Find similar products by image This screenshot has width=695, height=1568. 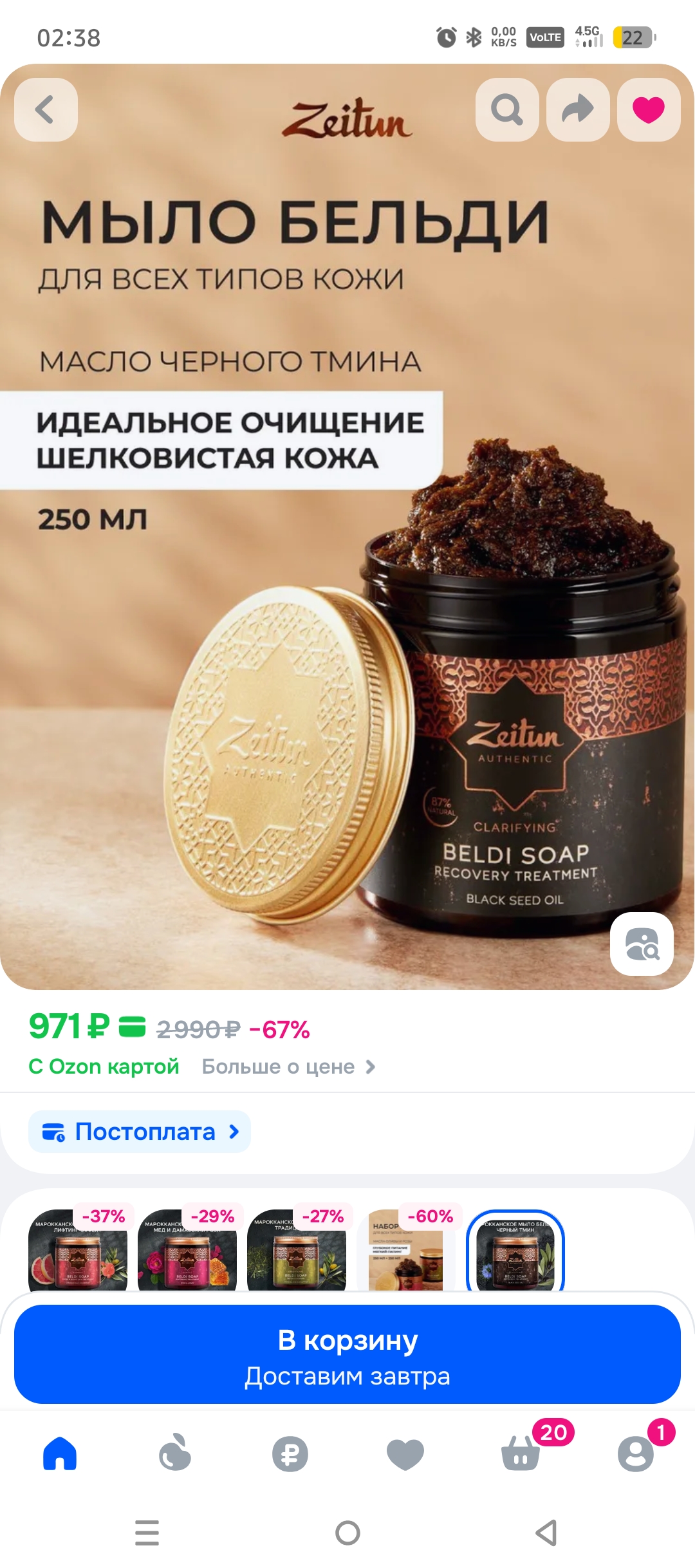point(642,944)
